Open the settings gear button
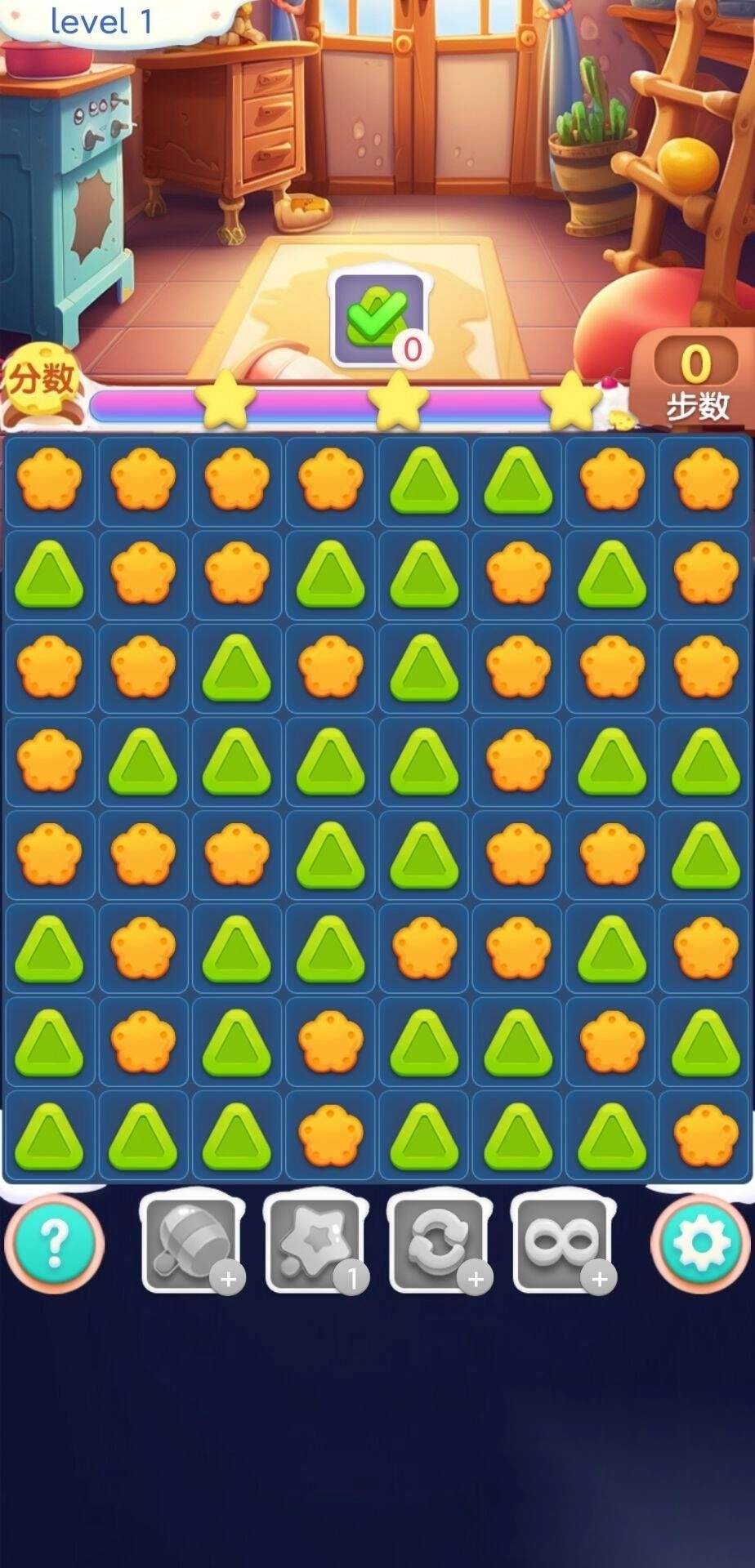 pos(700,1243)
